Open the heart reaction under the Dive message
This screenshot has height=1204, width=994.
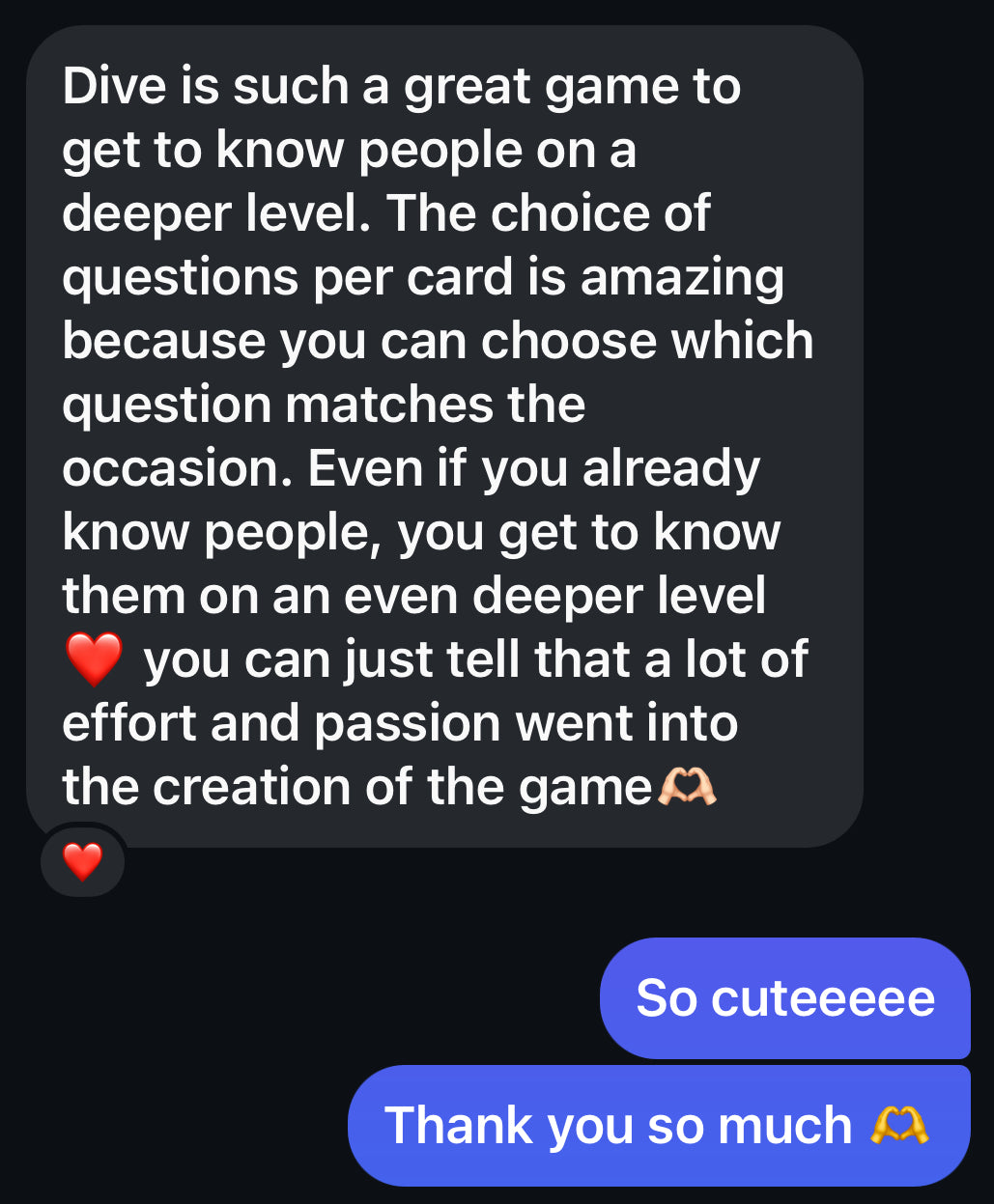pos(82,860)
